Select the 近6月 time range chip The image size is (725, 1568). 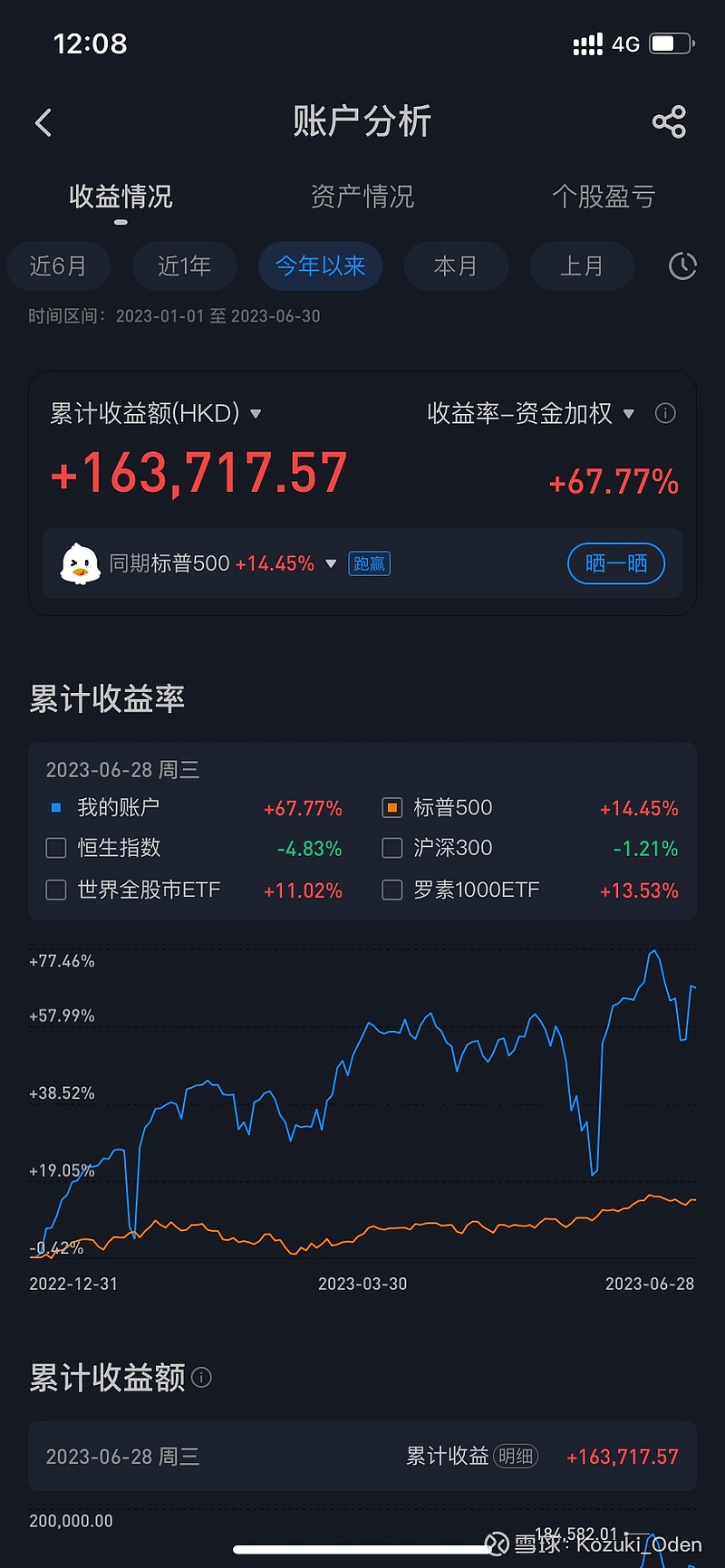(x=58, y=265)
